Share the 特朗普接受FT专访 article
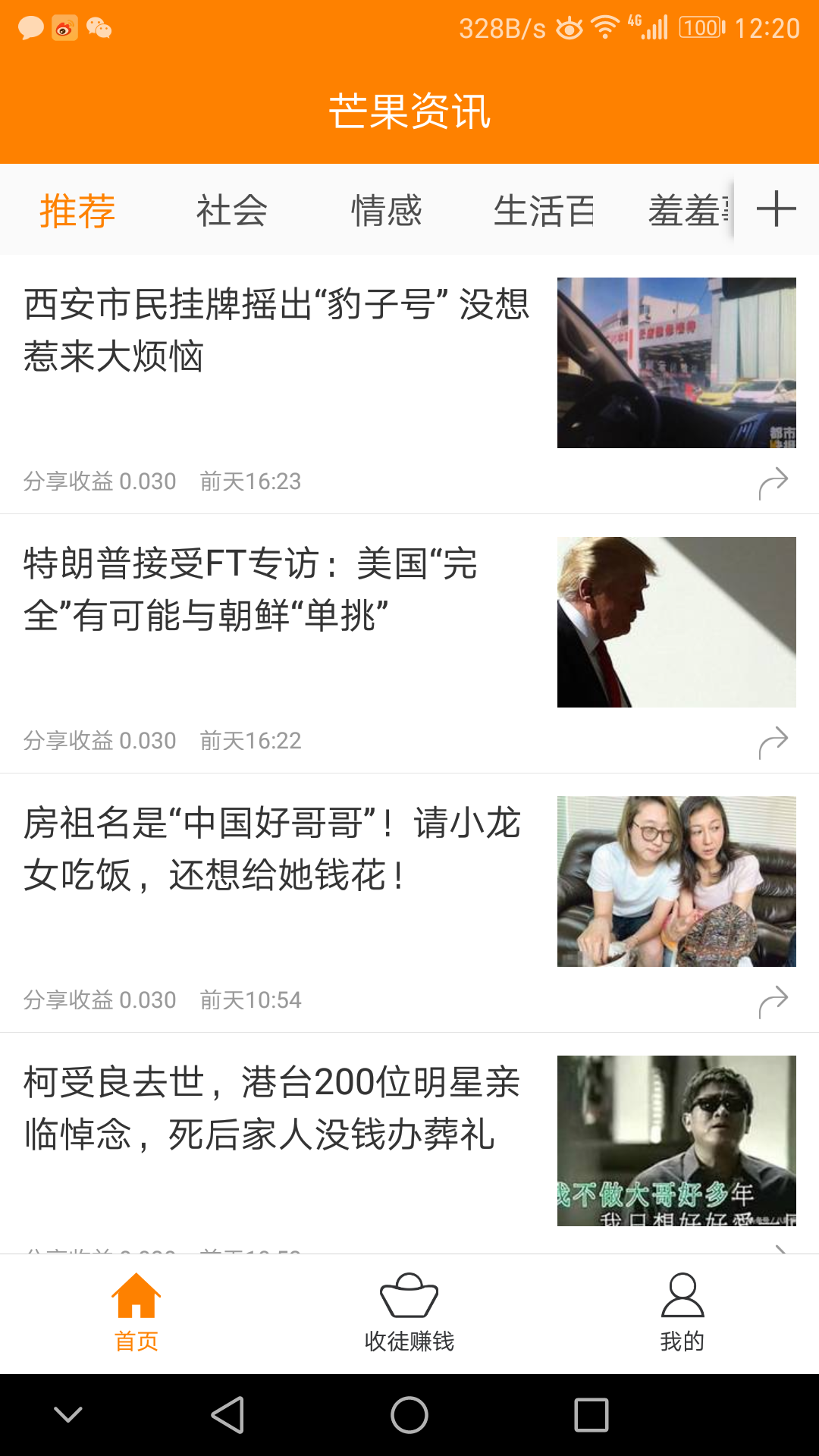The image size is (819, 1456). 773,742
